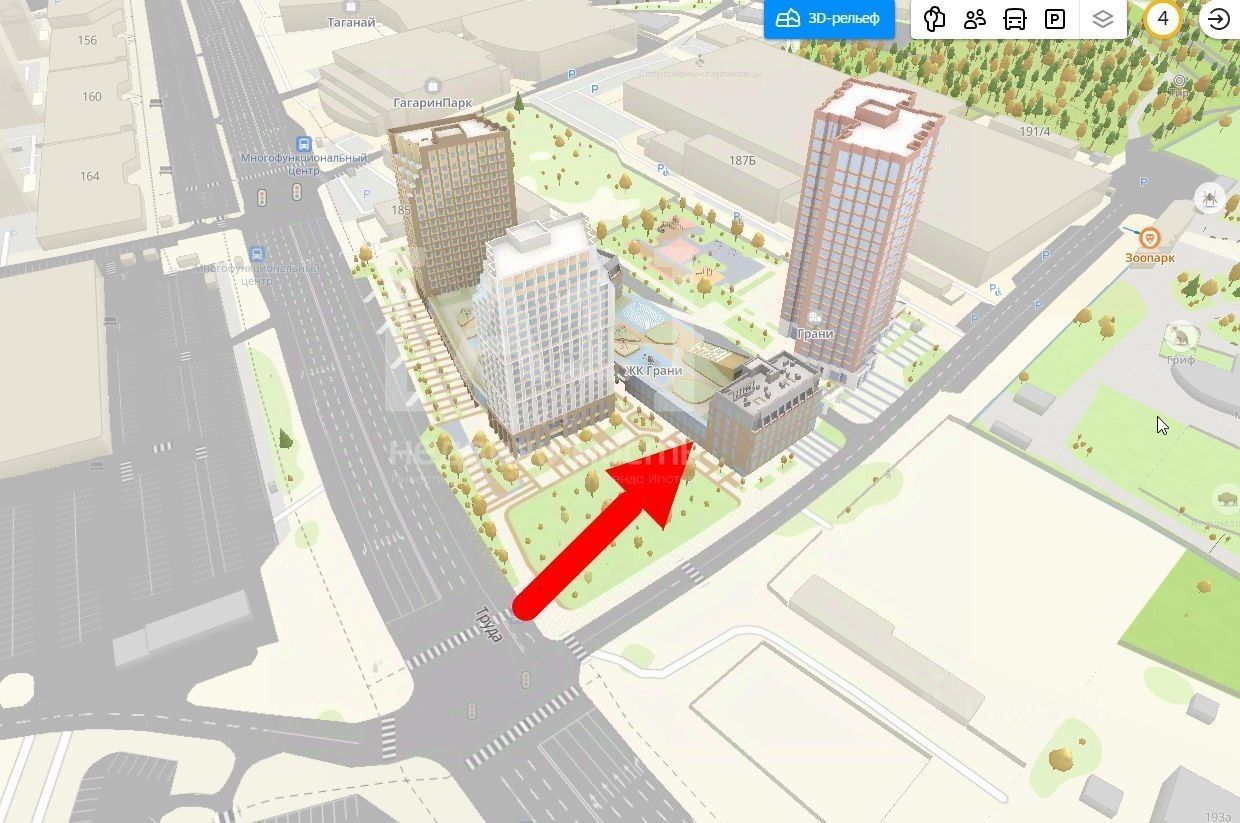Enable the tourist attractions map layer icon
Viewport: 1240px width, 823px height.
coord(935,19)
